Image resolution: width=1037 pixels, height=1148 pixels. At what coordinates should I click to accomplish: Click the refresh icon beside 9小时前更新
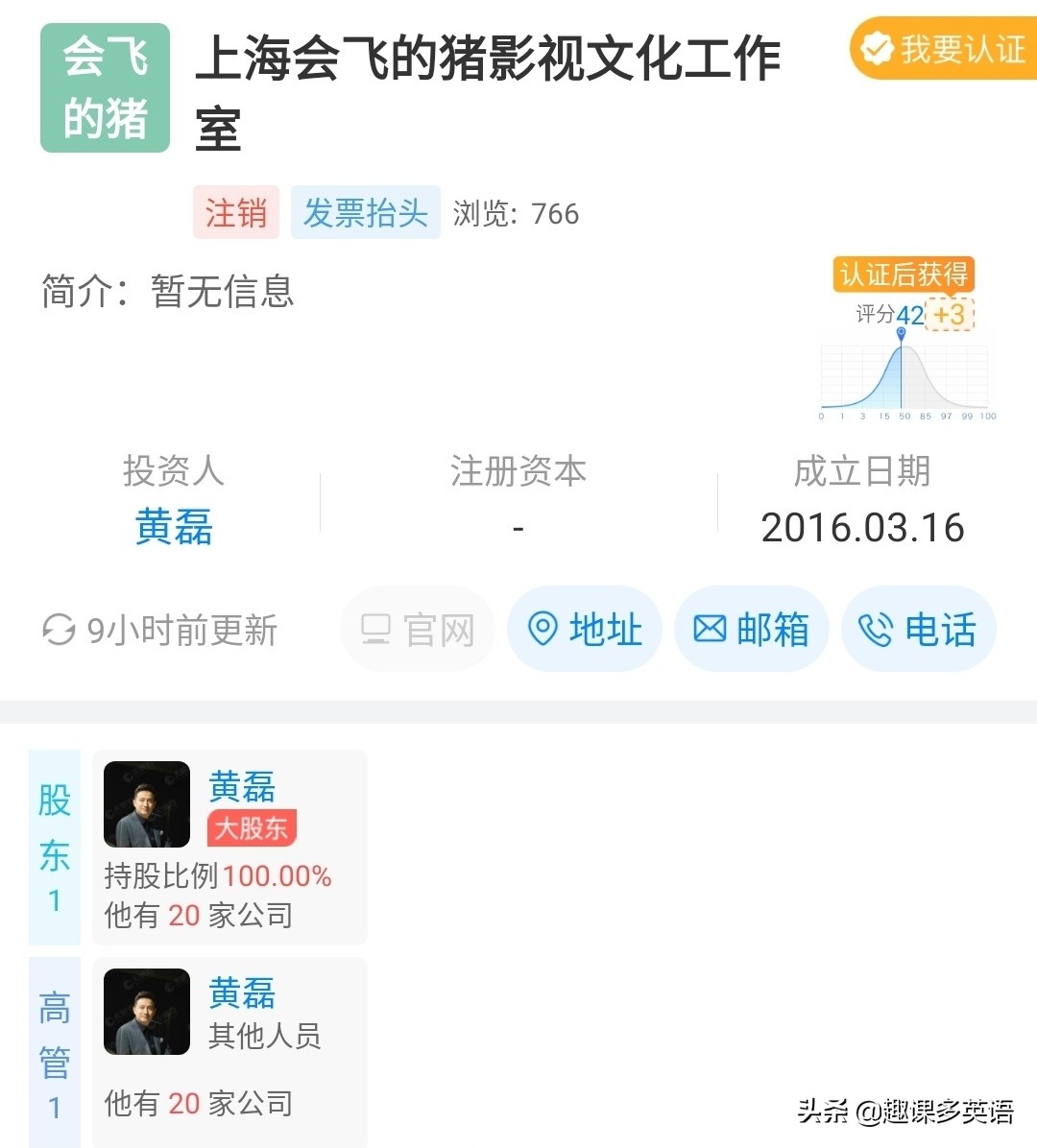(x=60, y=631)
